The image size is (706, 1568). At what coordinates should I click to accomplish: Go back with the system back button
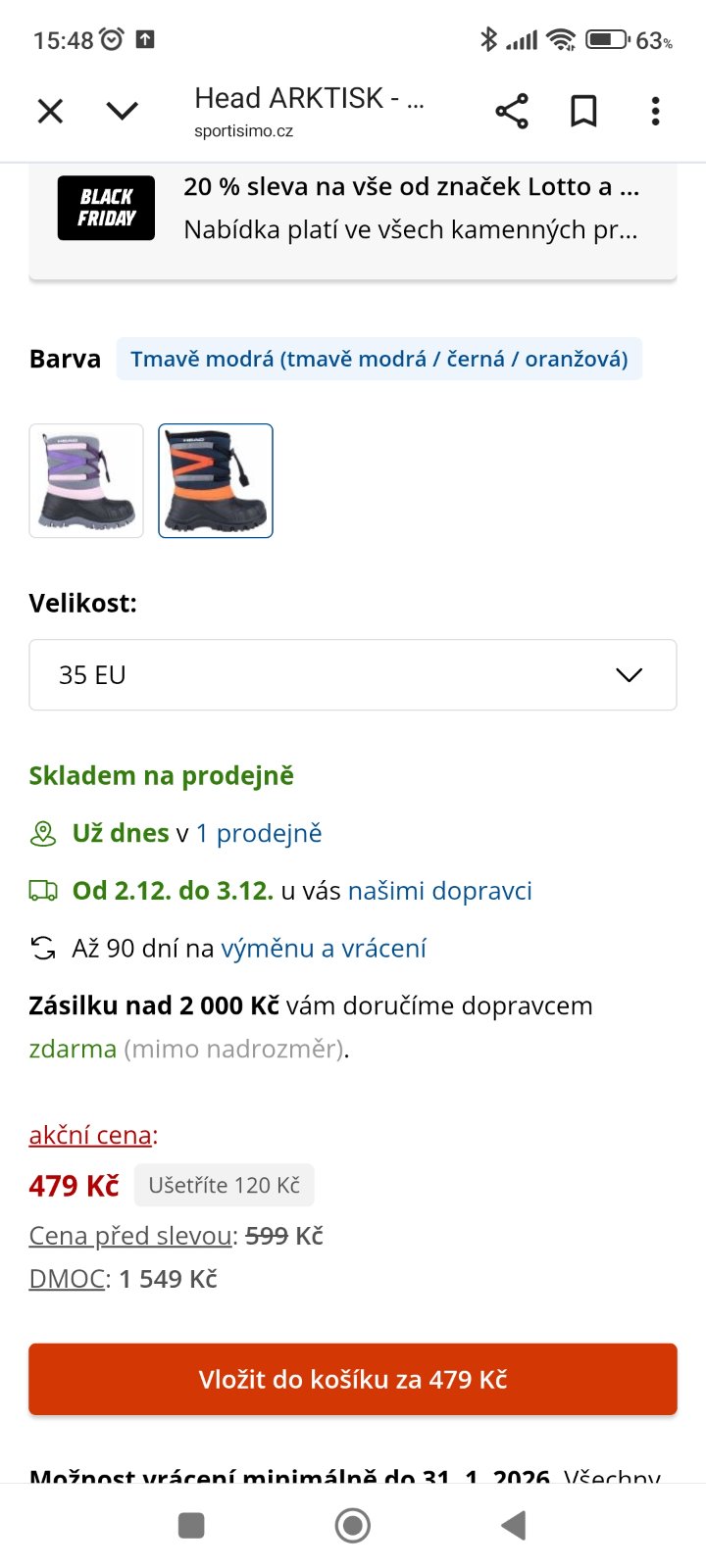coord(513,1526)
